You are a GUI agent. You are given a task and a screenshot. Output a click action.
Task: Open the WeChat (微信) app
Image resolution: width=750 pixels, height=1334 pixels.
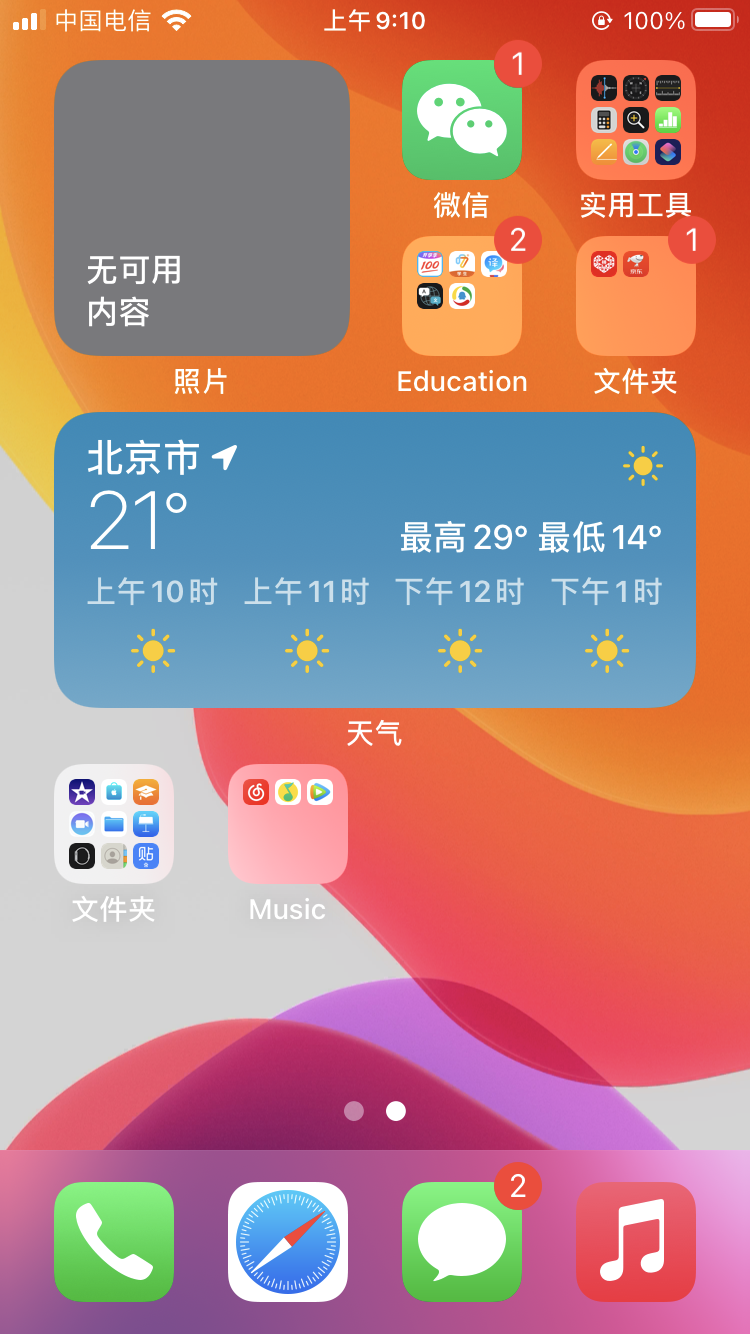[x=461, y=120]
